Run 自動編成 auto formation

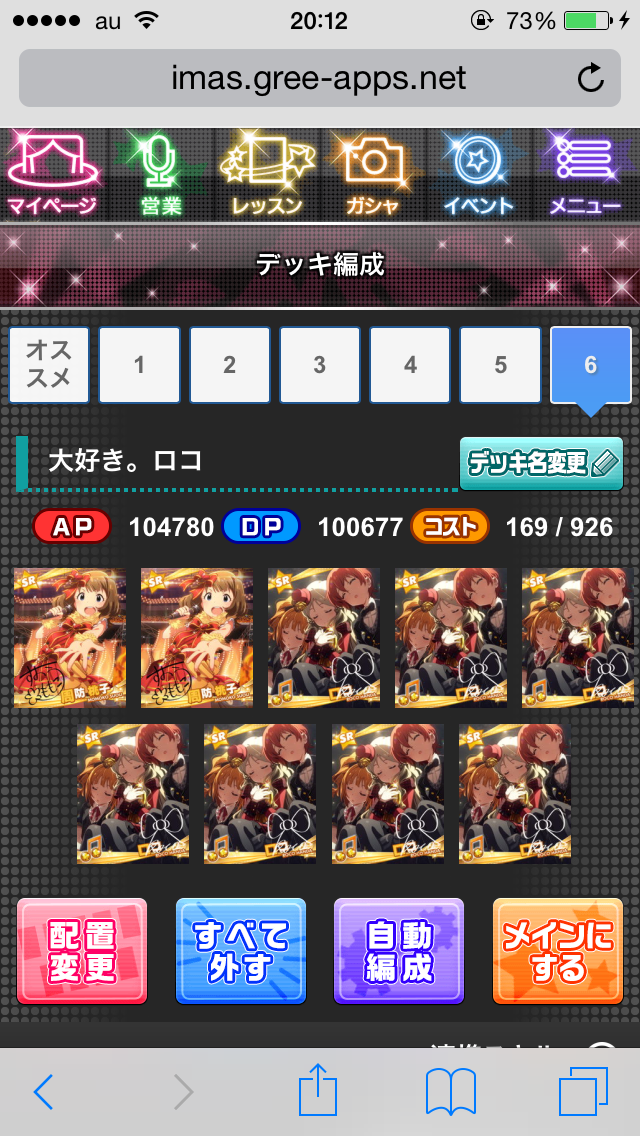[399, 951]
